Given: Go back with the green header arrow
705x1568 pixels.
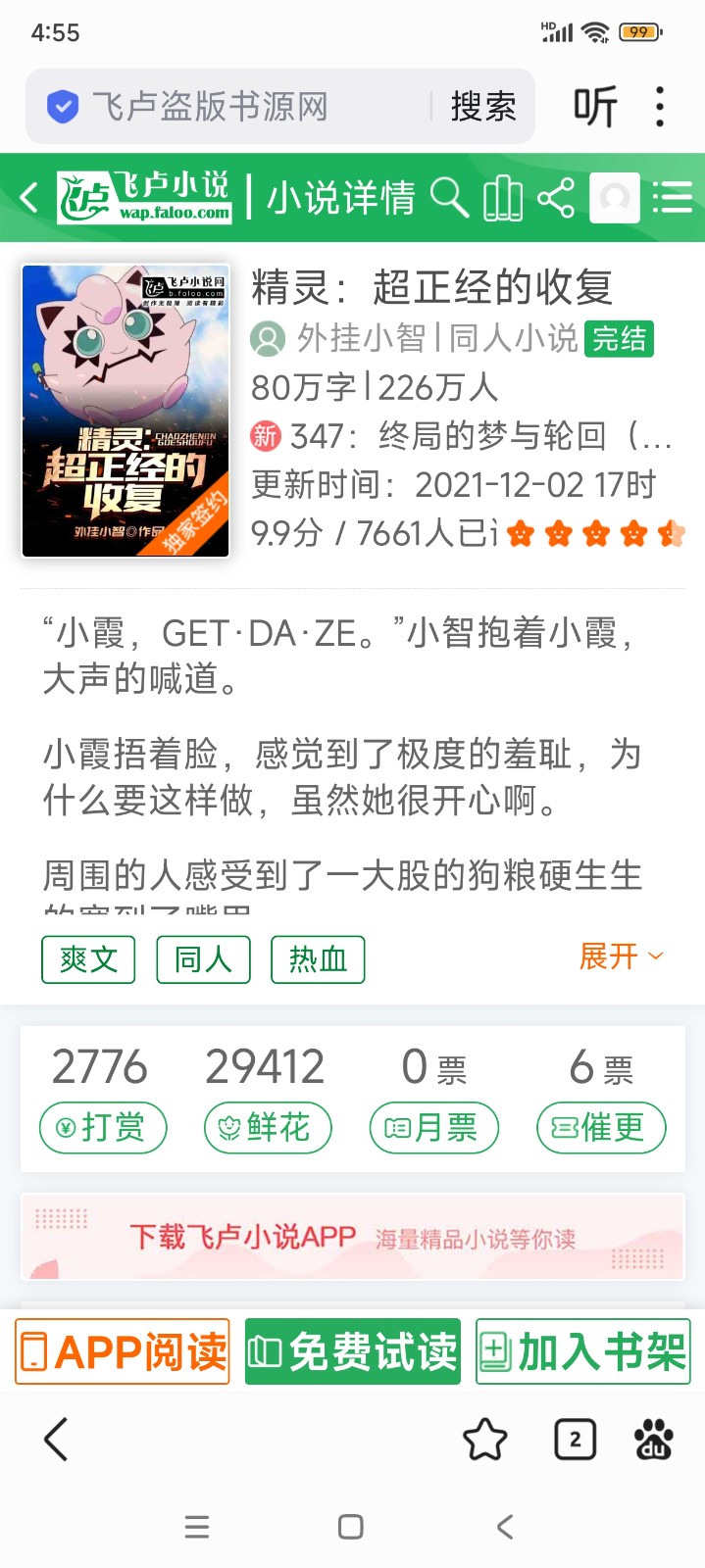Looking at the screenshot, I should point(29,198).
